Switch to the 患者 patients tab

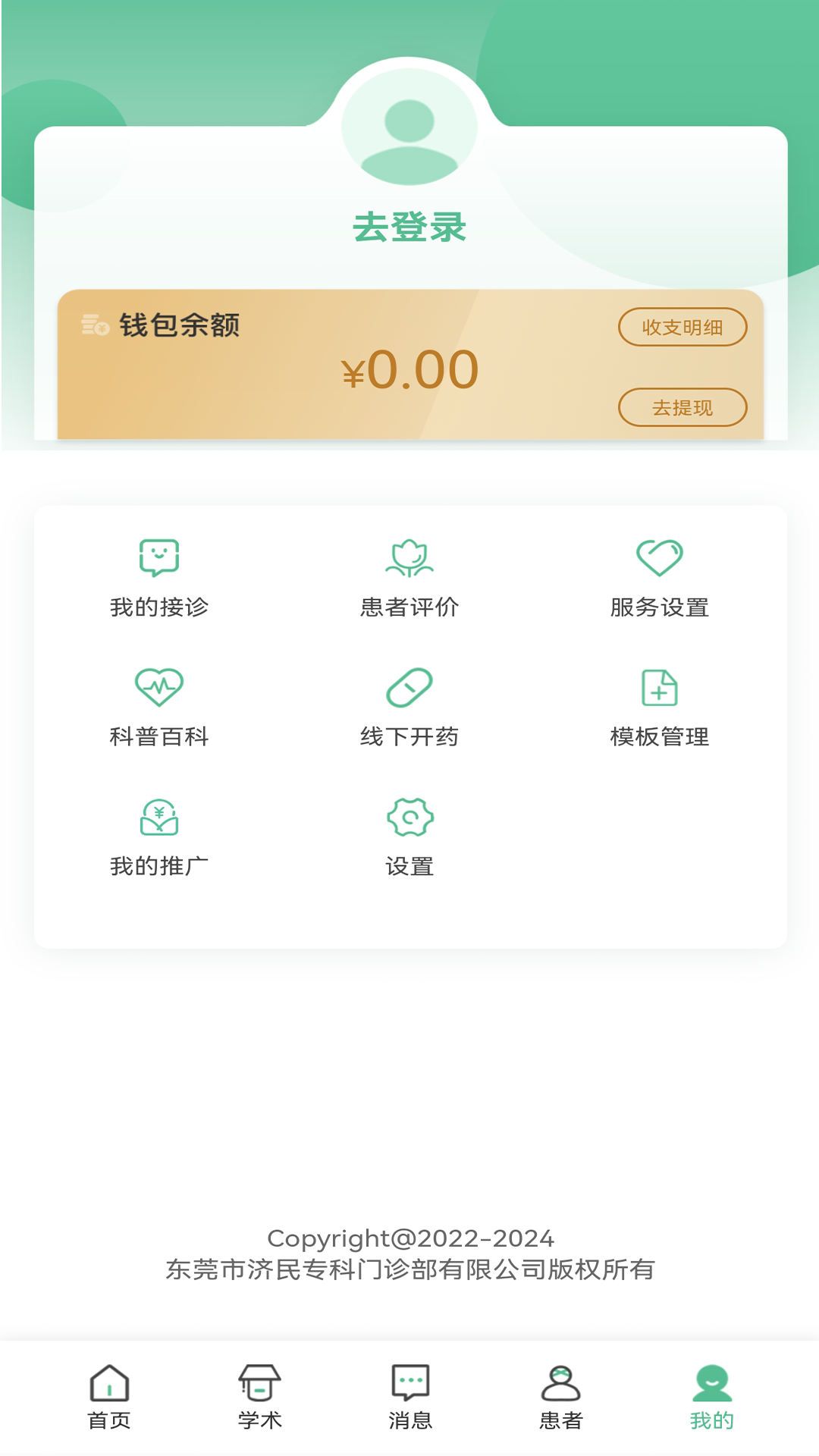click(x=560, y=1398)
